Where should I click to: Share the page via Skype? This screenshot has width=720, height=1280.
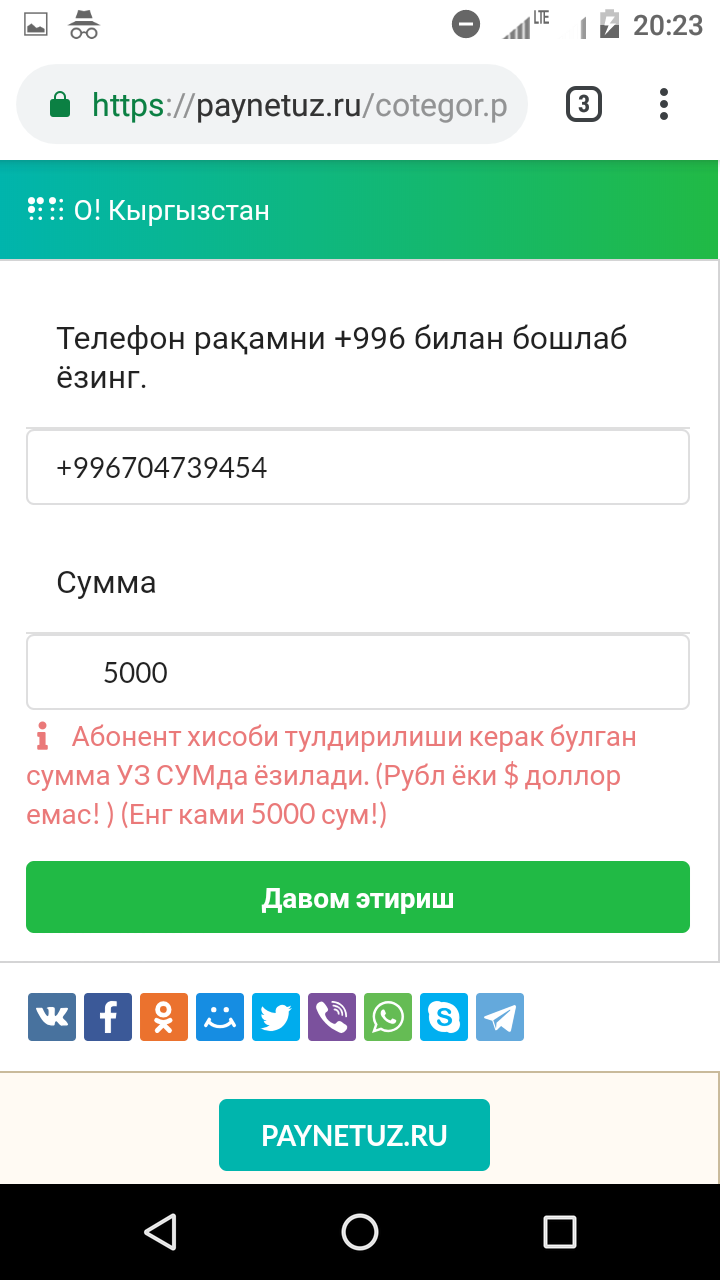[444, 1018]
